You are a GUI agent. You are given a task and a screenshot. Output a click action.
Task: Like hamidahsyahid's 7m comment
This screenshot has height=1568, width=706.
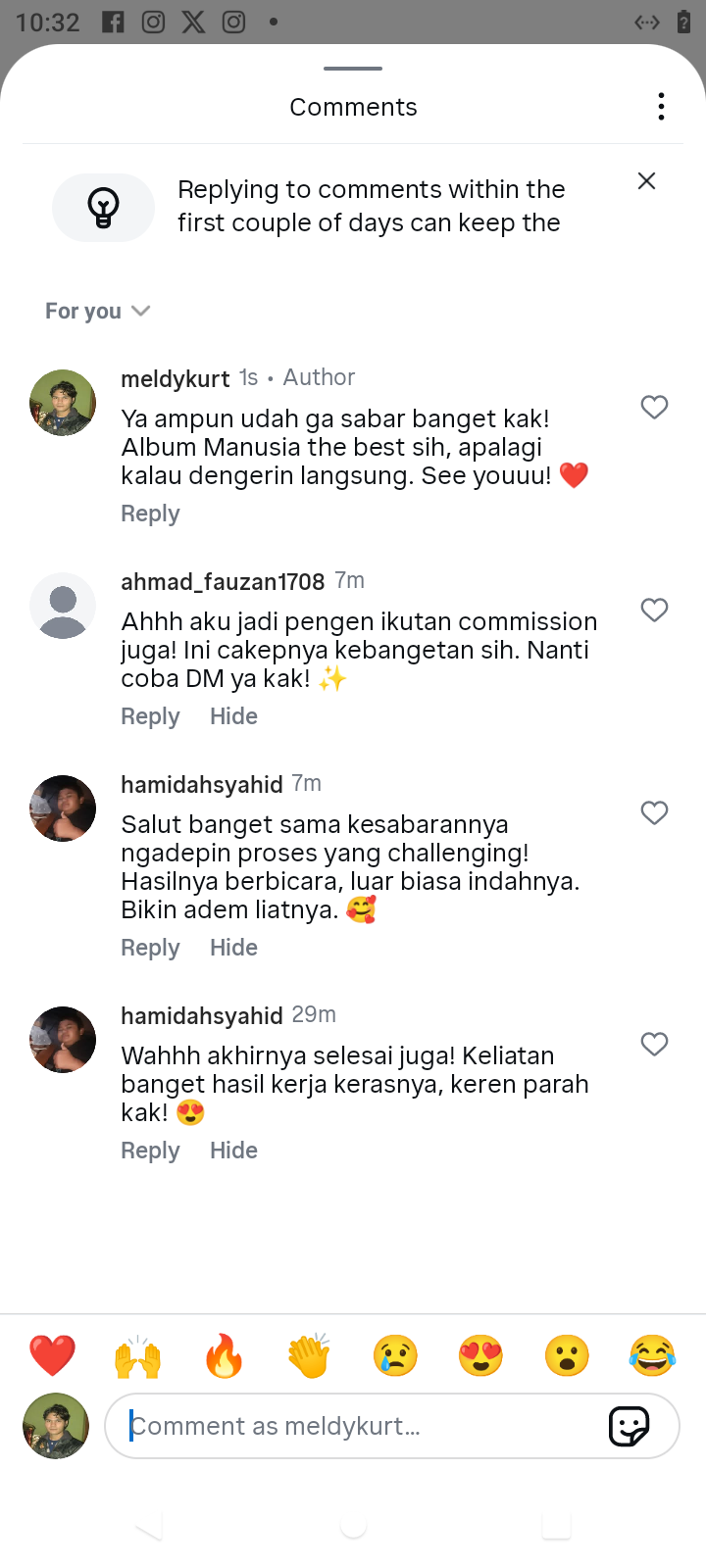tap(654, 812)
